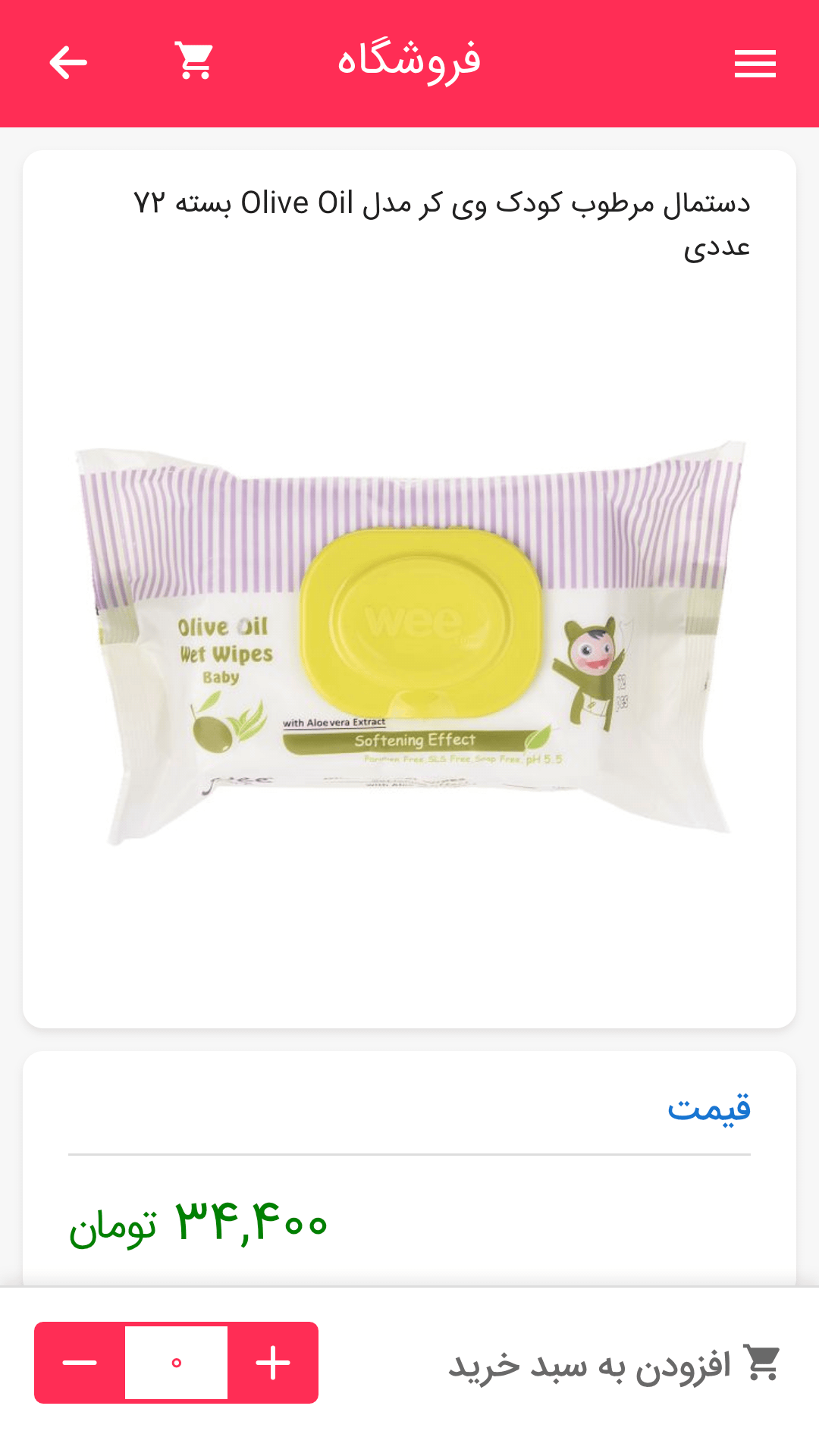Screen dimensions: 819x1456
Task: Go back using the header arrow
Action: click(68, 62)
